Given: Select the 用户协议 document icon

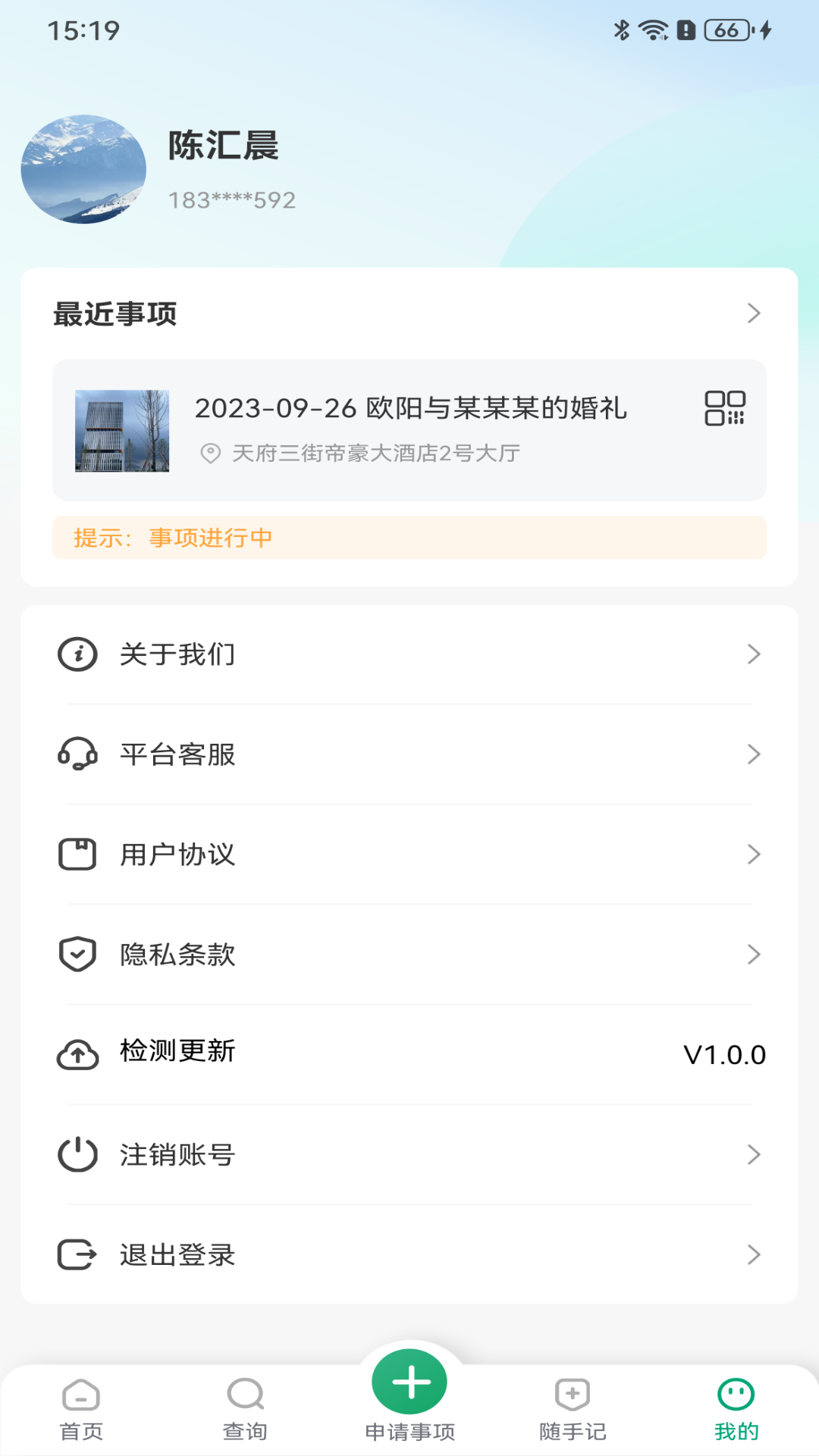Looking at the screenshot, I should click(77, 854).
